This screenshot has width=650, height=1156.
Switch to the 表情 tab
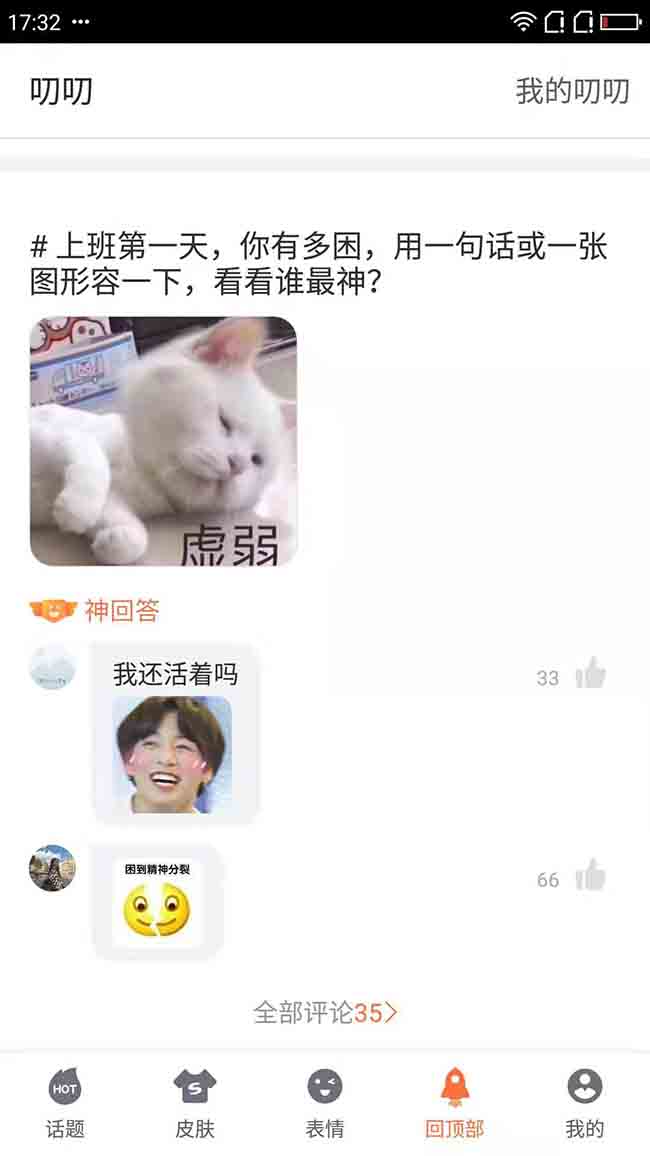(x=325, y=1103)
